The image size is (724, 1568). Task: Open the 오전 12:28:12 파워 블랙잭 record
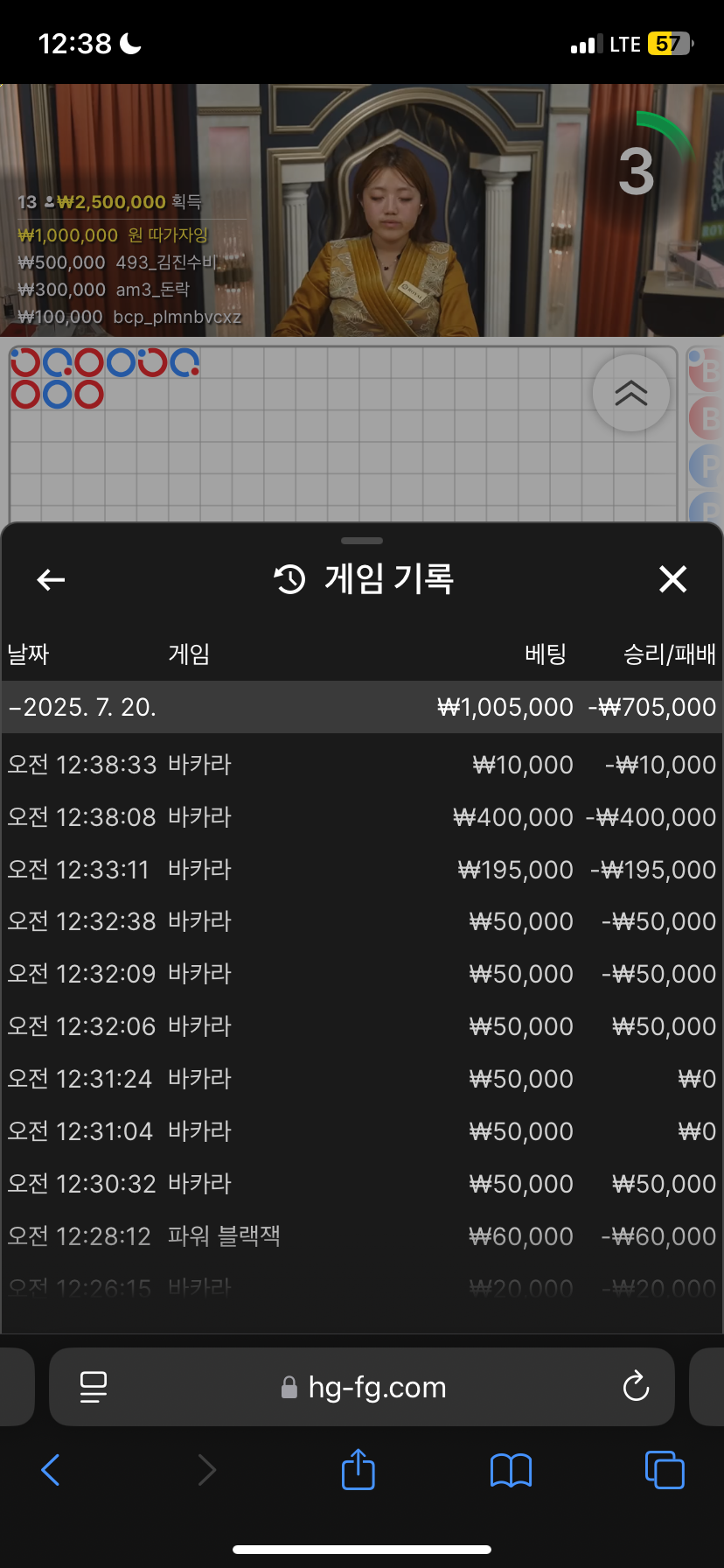362,1236
